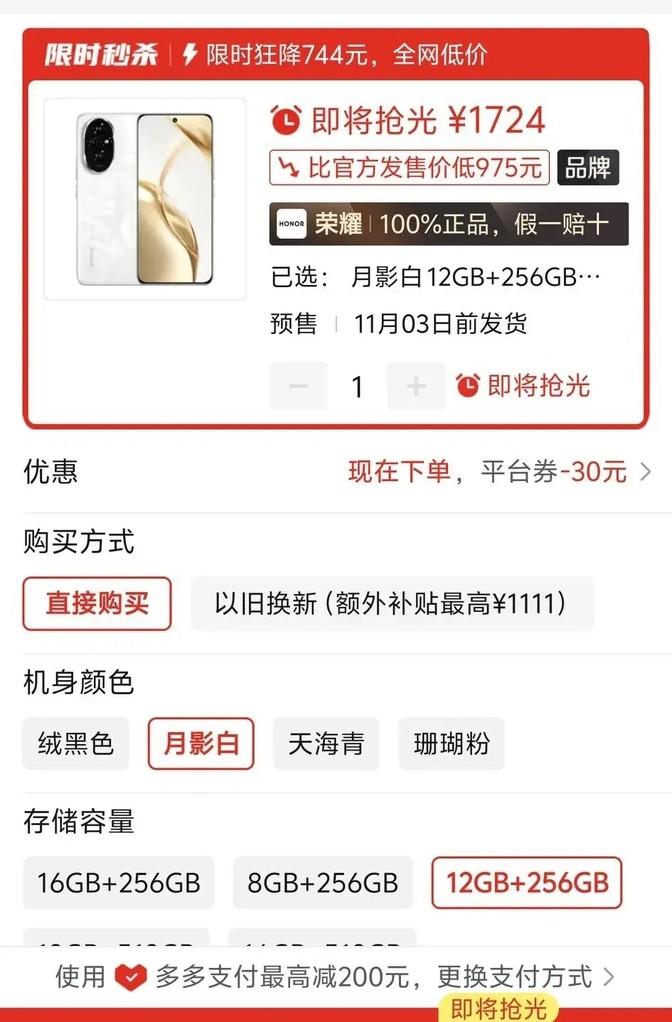Choose 以旧换新 trade-in option
672x1022 pixels.
tap(392, 603)
